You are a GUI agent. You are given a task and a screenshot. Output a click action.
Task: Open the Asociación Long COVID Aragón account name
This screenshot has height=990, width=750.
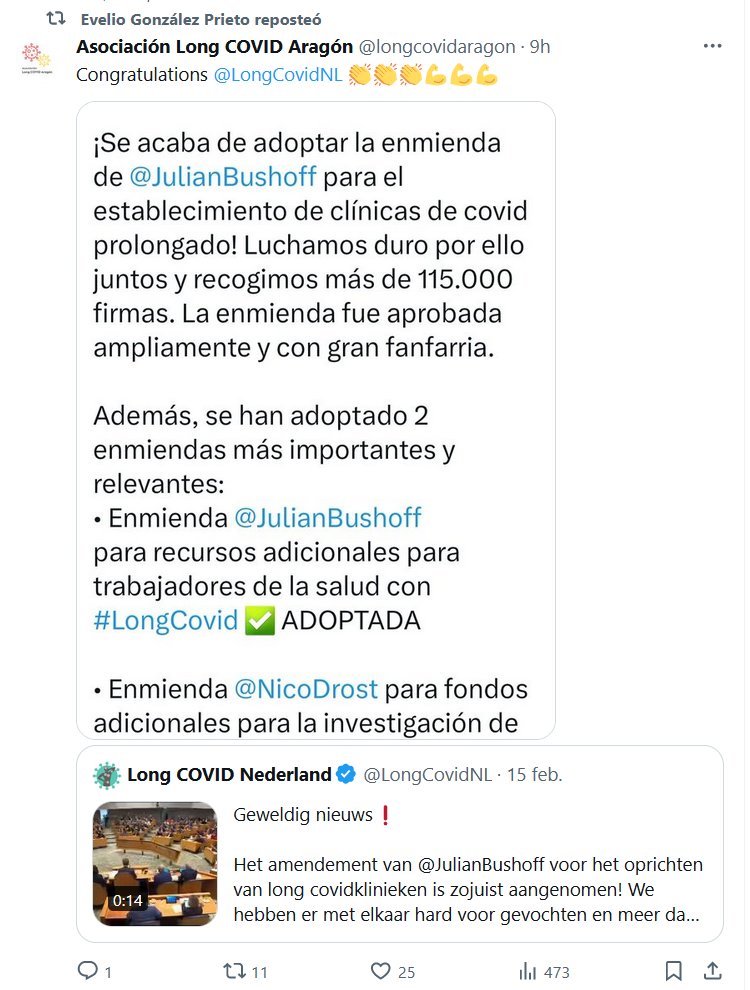(214, 47)
